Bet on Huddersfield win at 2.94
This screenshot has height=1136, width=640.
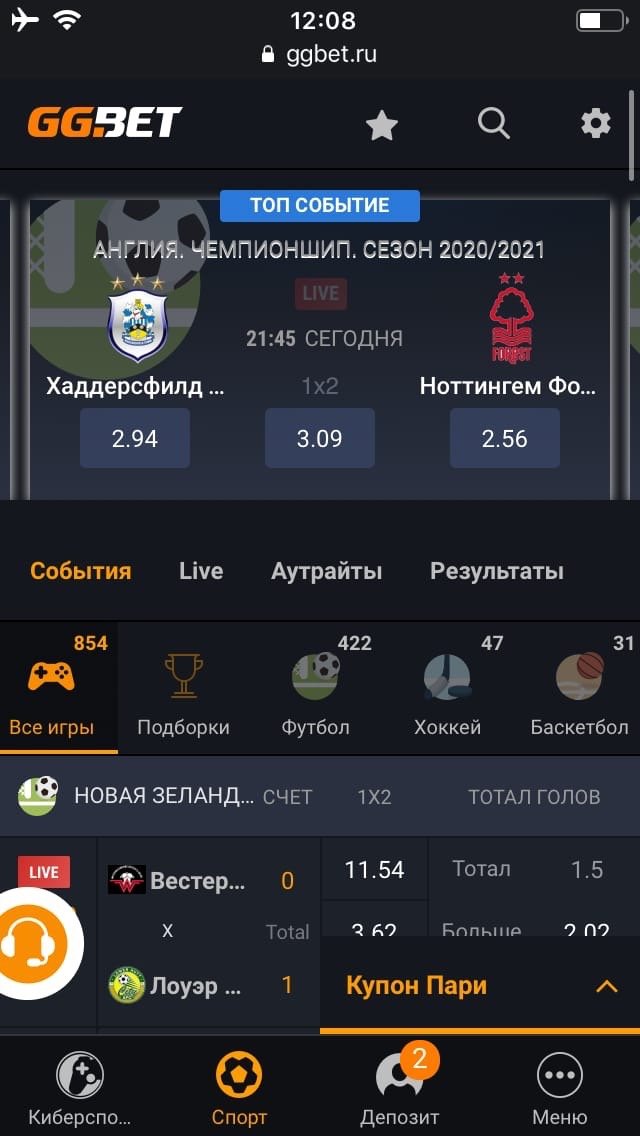135,438
